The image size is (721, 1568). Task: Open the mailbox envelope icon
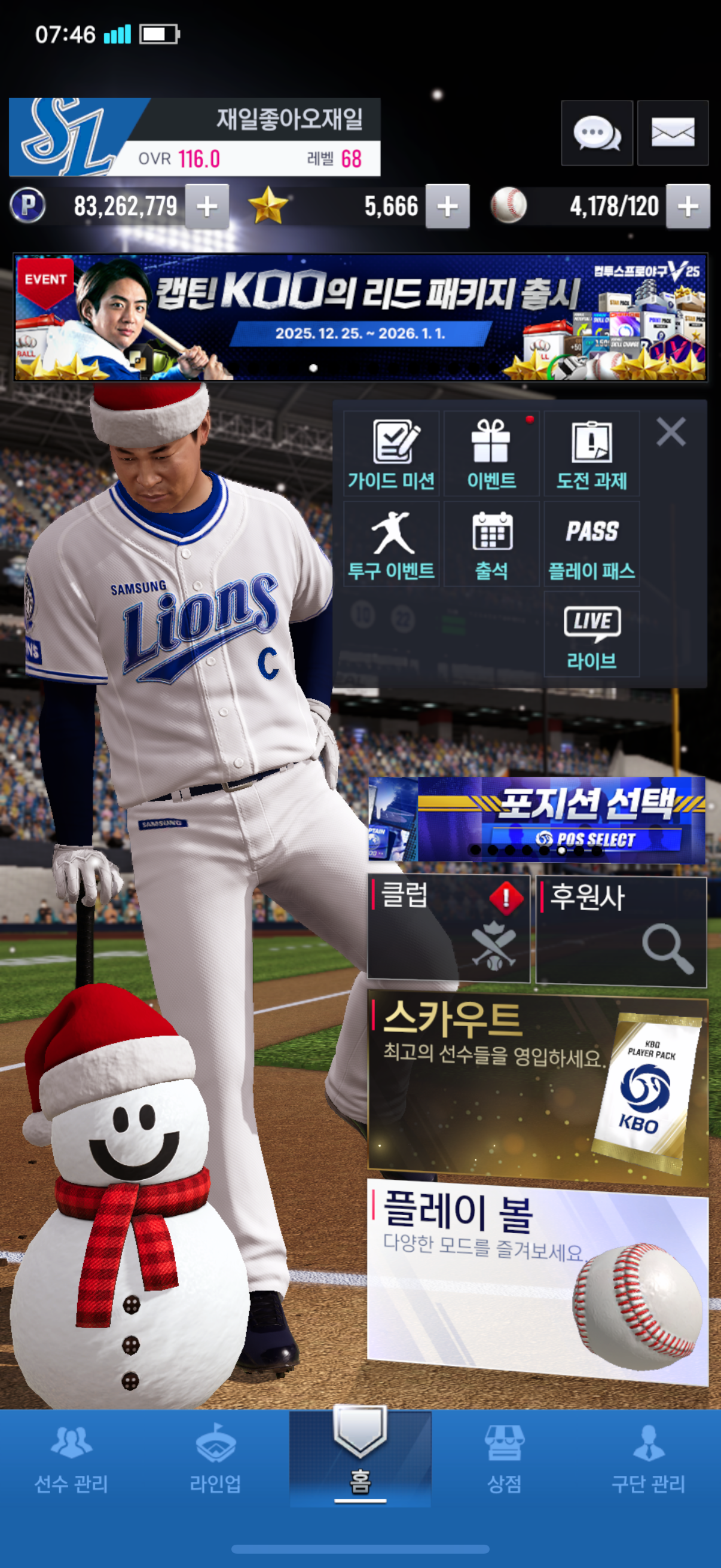[673, 133]
